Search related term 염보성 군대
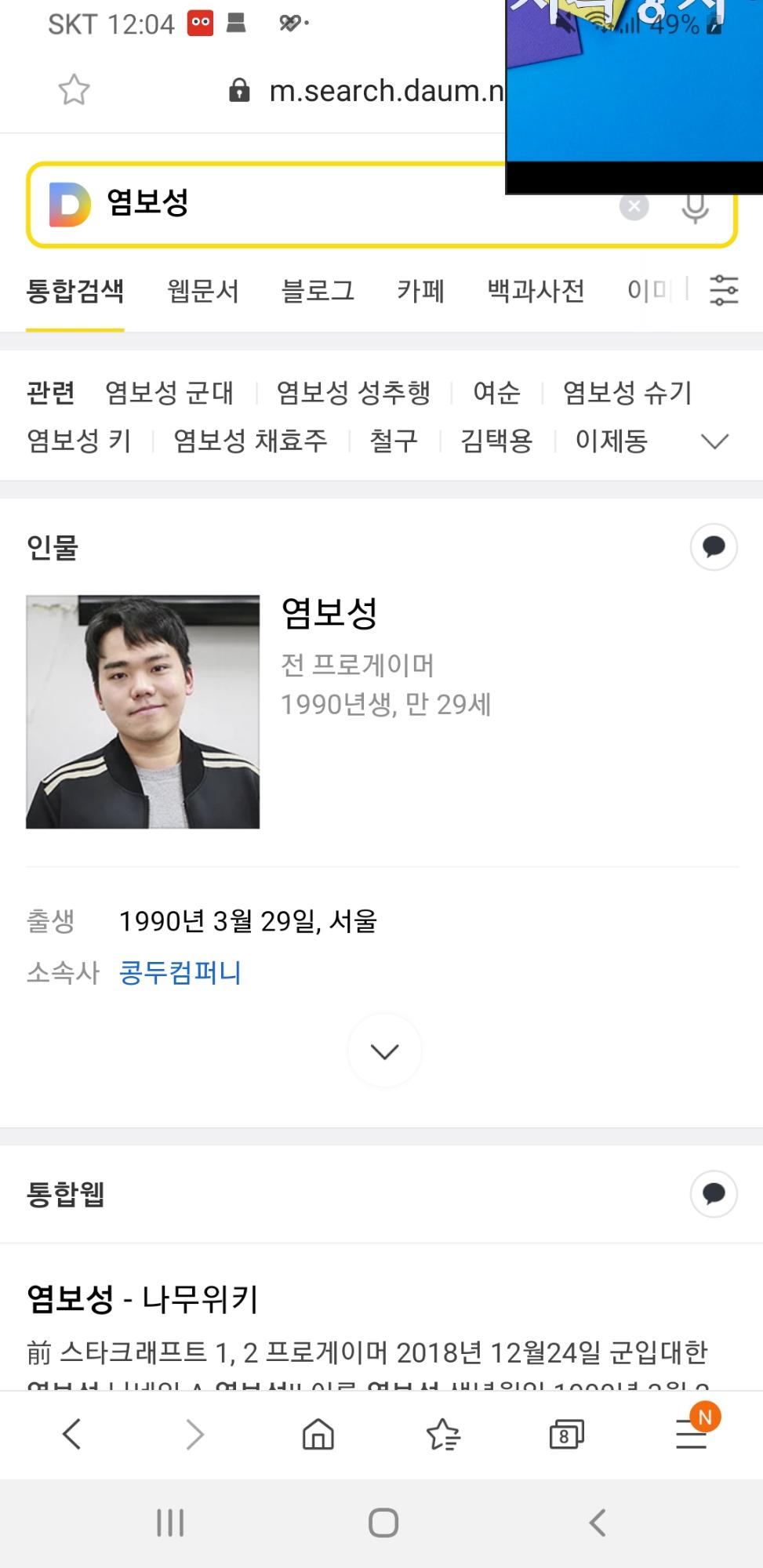Image resolution: width=763 pixels, height=1568 pixels. 169,392
